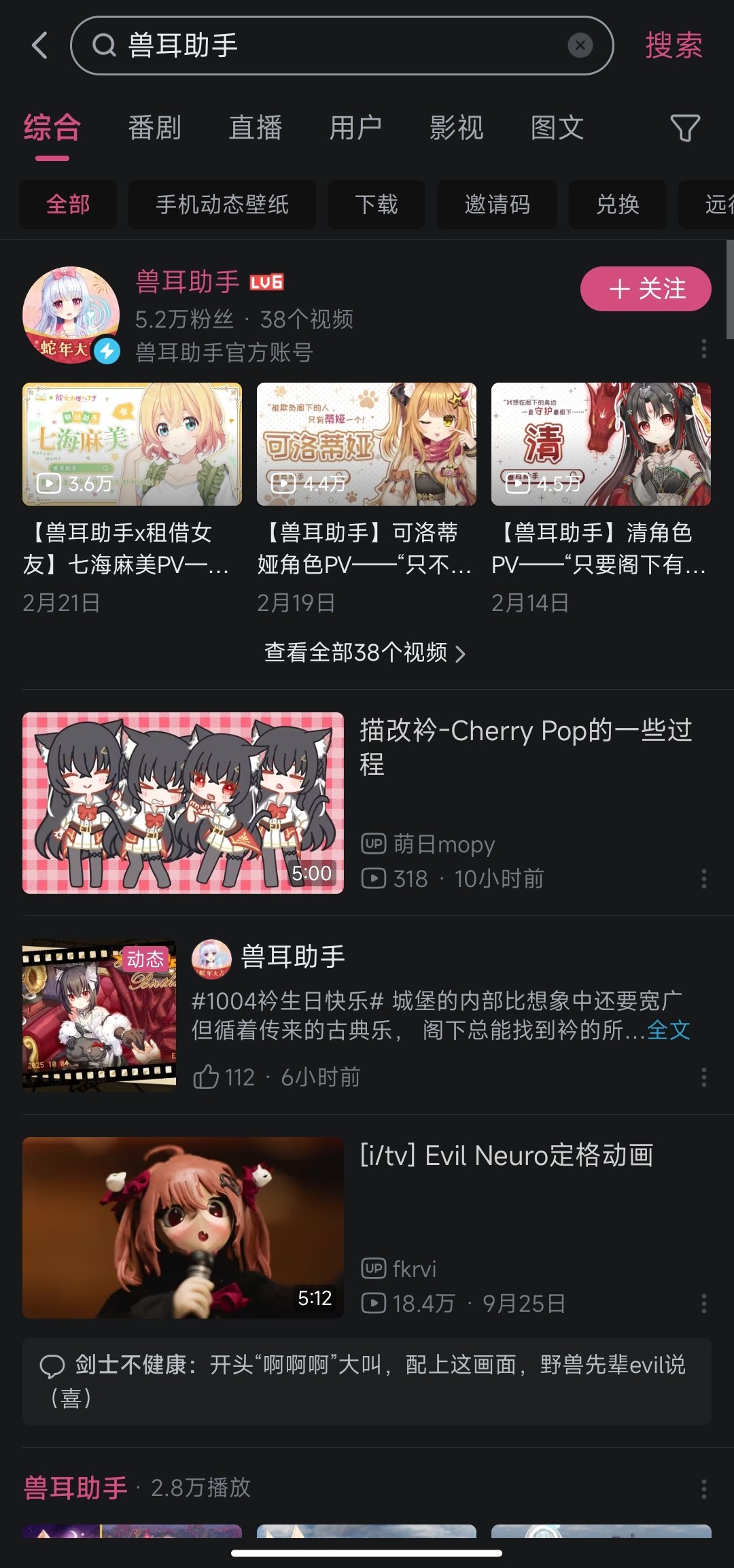Follow 兽耳助手 with the 关注 button
This screenshot has width=734, height=1568.
(x=646, y=289)
